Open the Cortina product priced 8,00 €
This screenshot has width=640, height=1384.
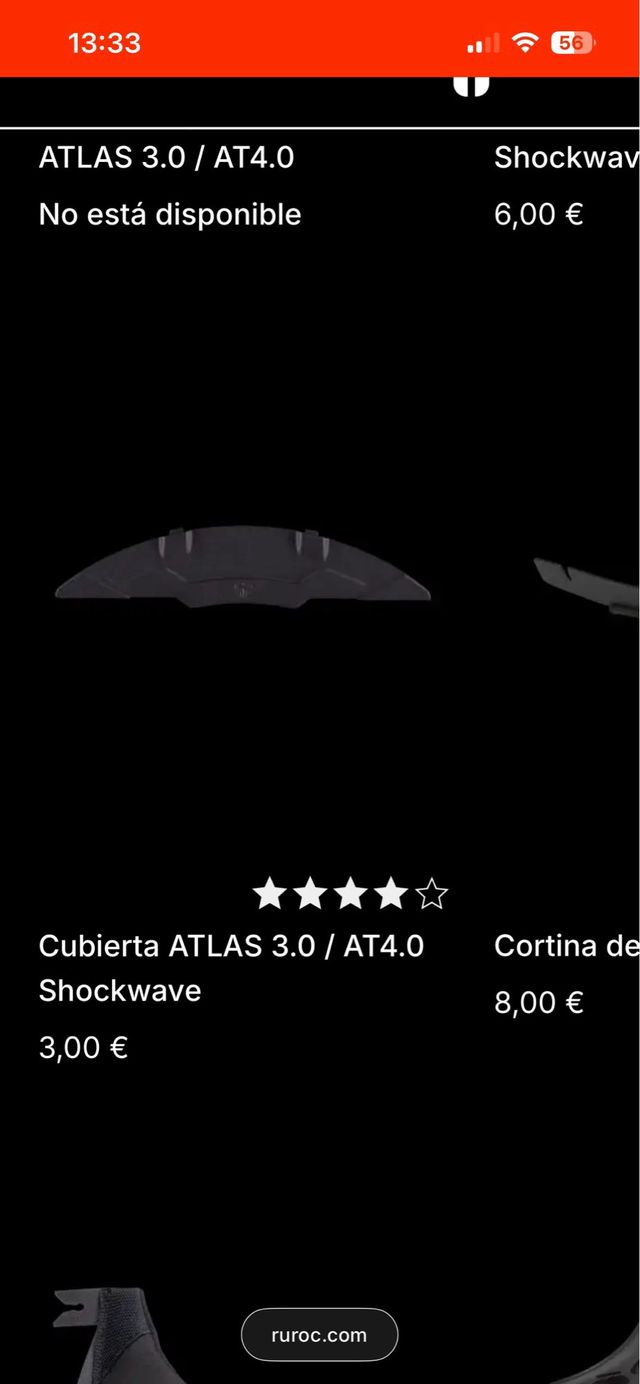(x=566, y=946)
